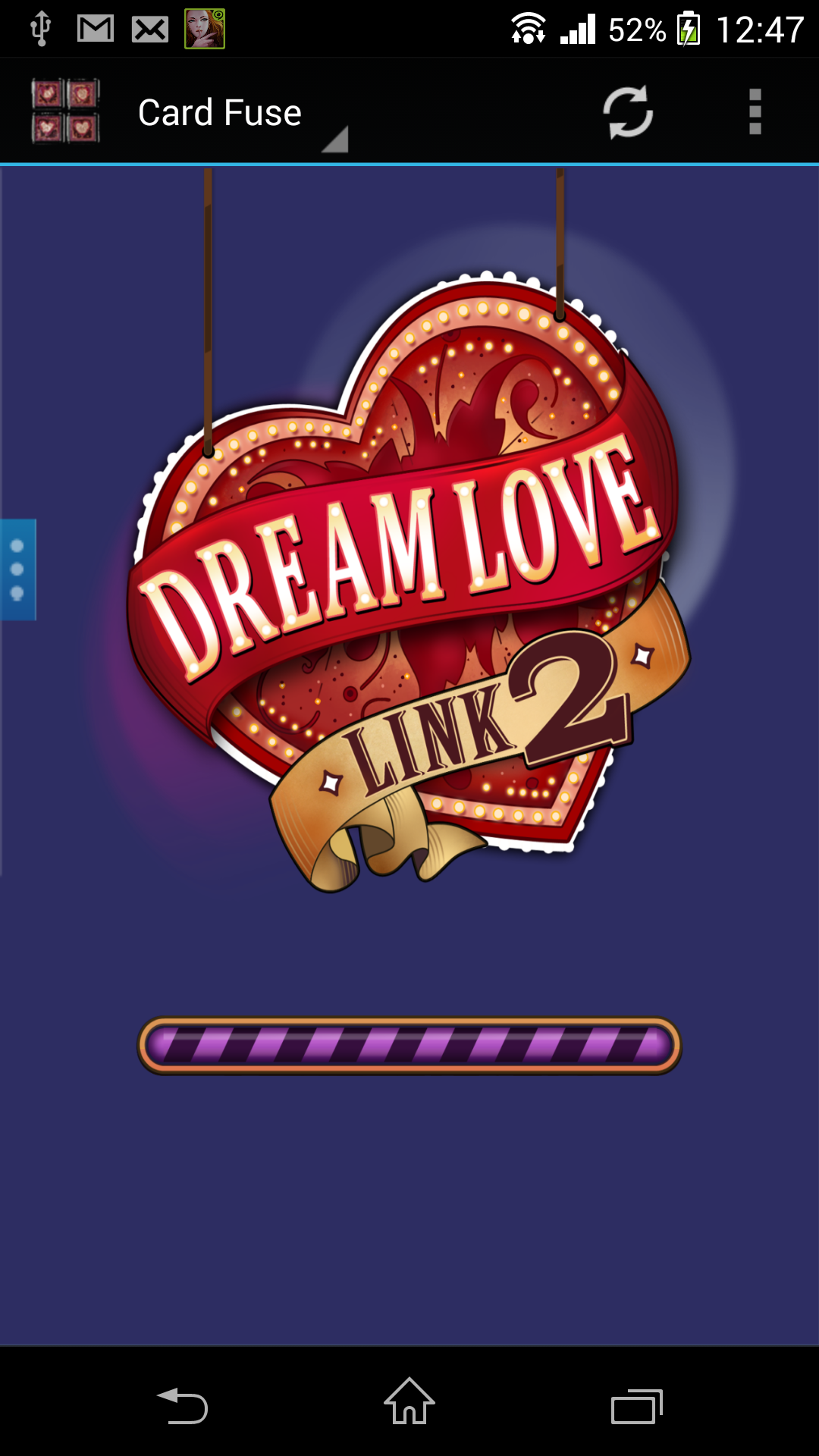Go back using the system back button
This screenshot has height=1456, width=819.
tap(183, 1406)
